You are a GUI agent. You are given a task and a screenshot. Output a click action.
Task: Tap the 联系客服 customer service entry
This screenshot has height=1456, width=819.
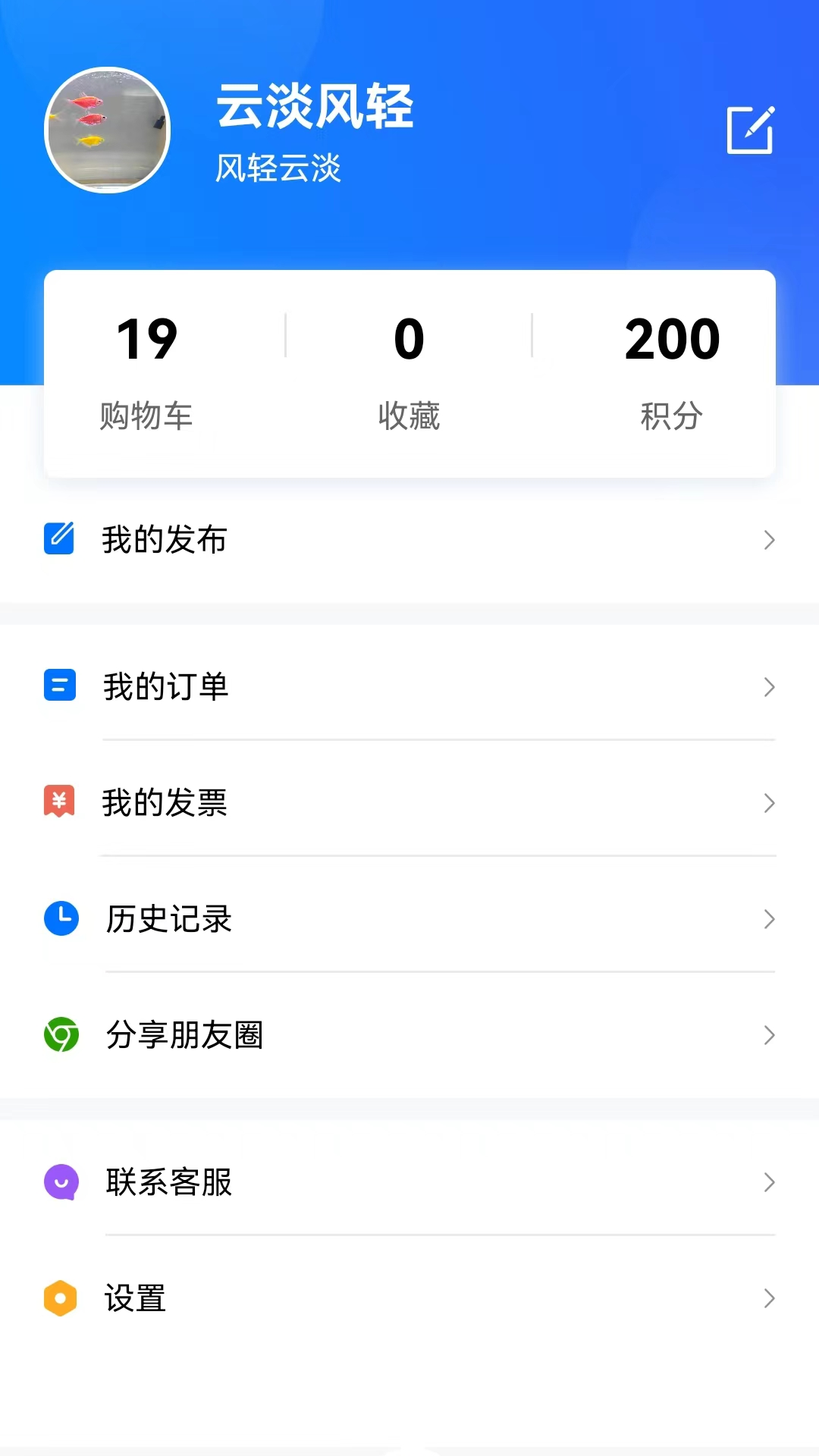coord(170,1182)
